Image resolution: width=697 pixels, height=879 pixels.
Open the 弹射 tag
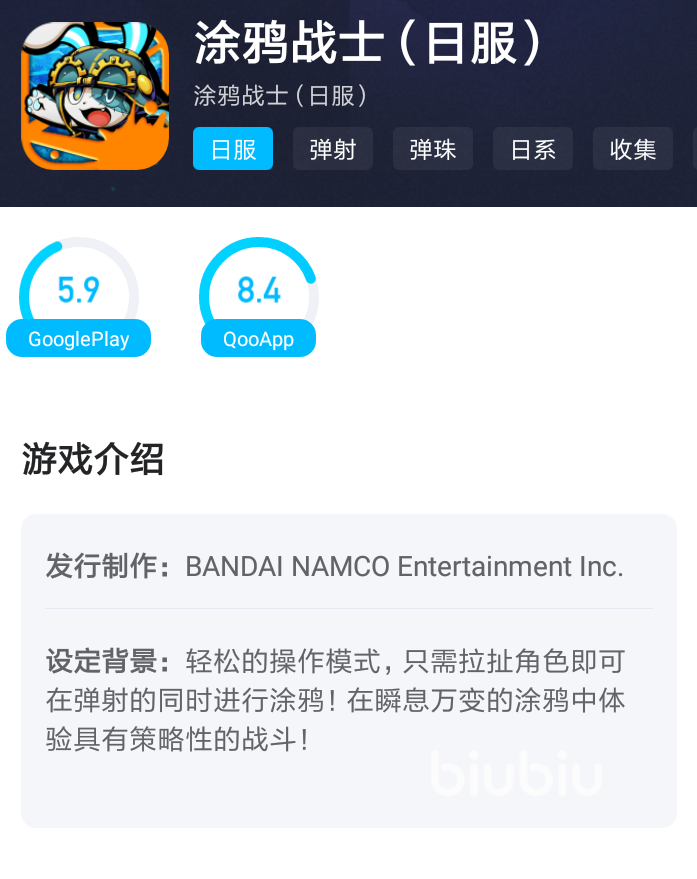tap(333, 149)
